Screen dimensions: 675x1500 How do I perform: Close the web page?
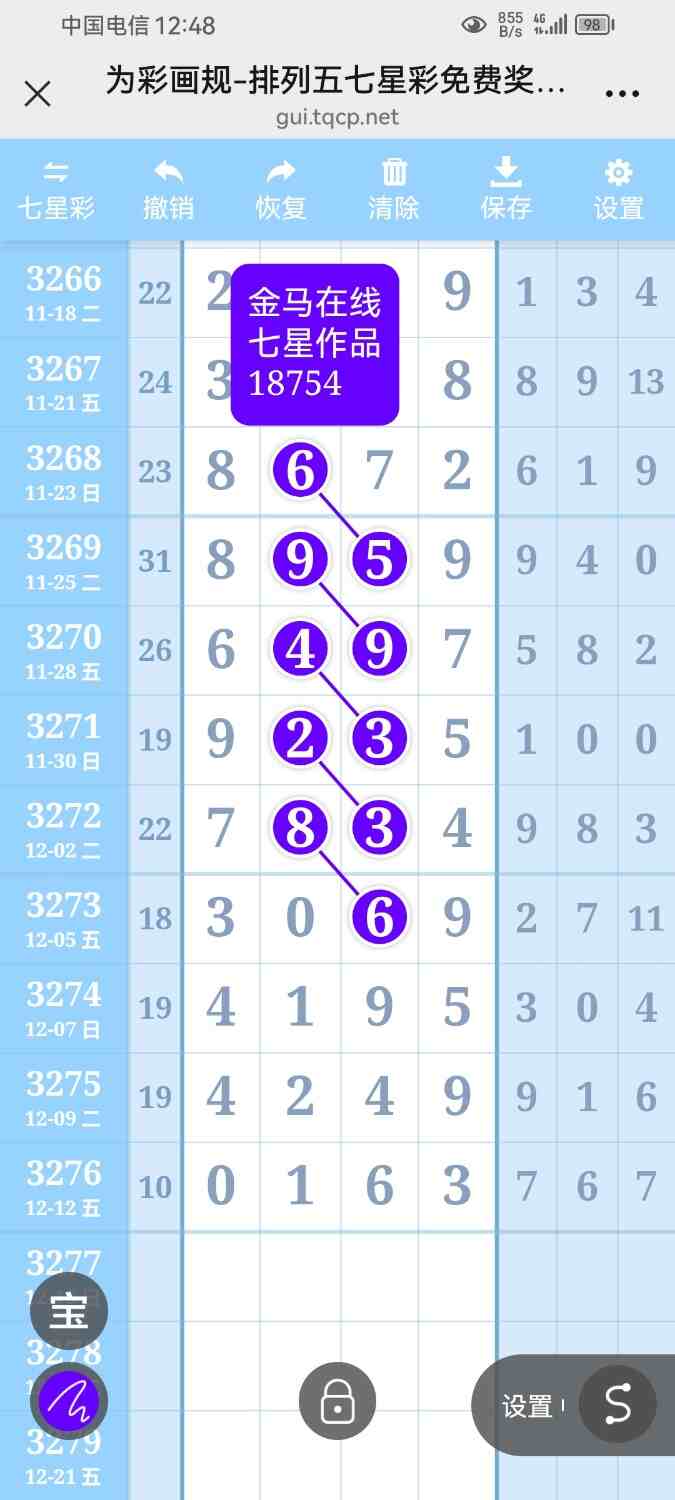(x=37, y=94)
